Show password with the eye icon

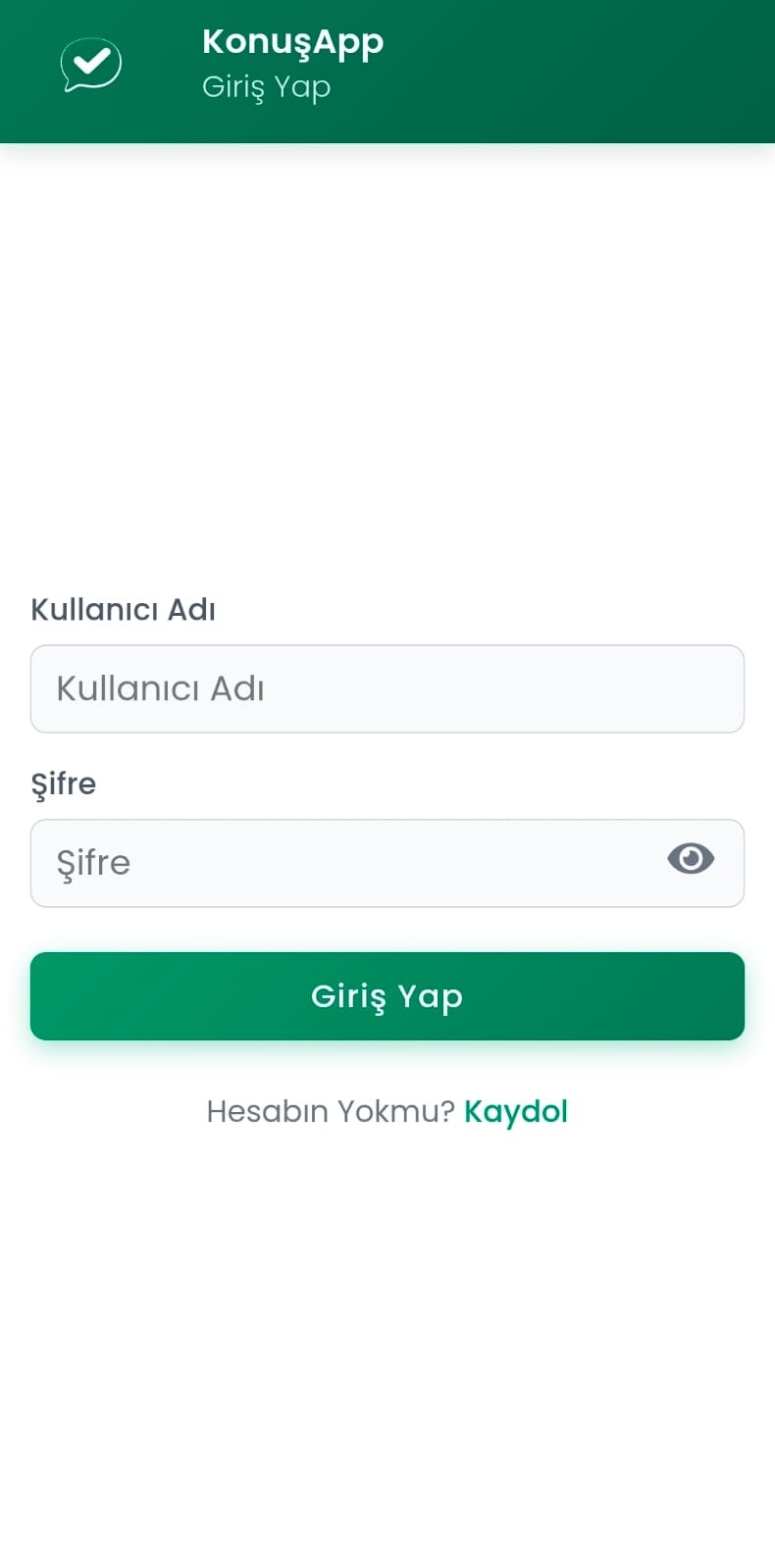pos(691,859)
